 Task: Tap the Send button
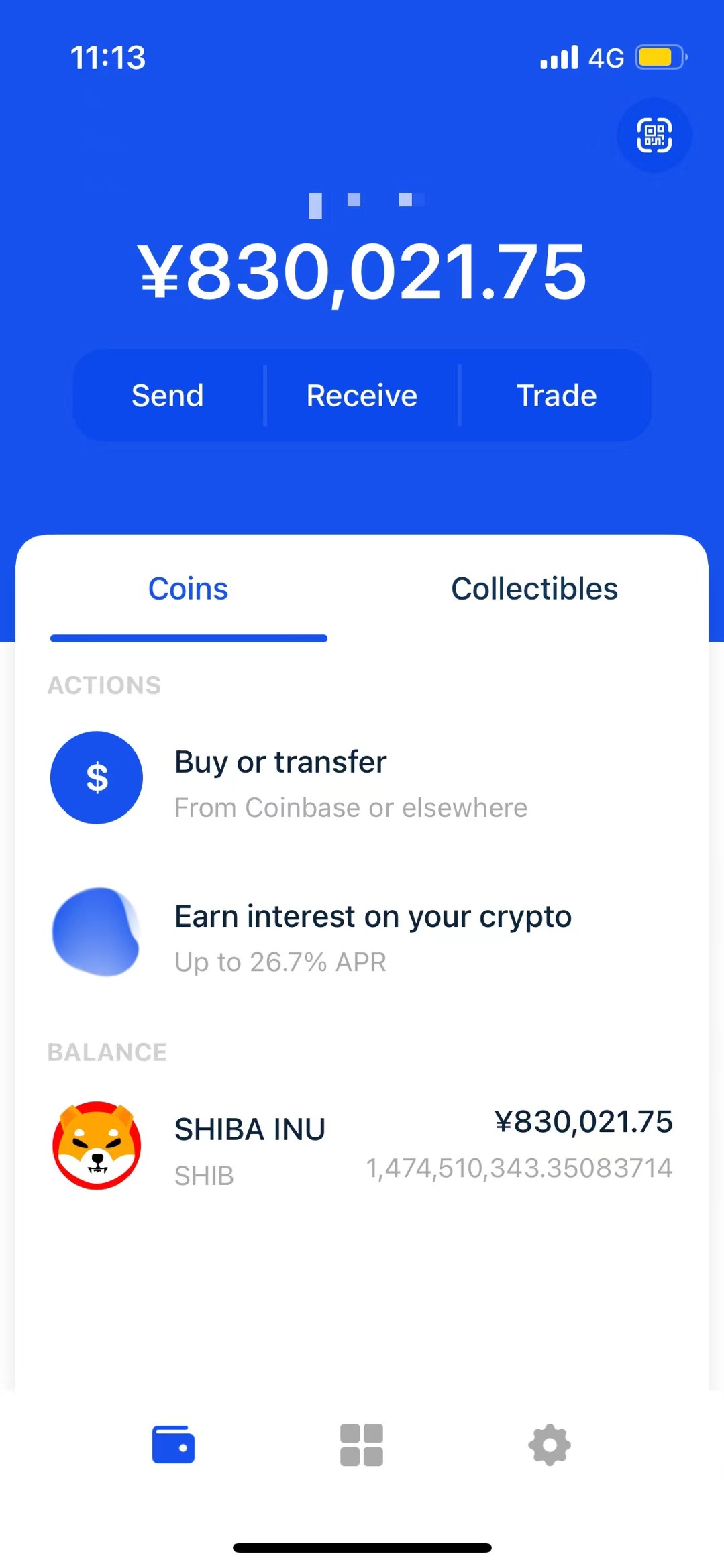click(x=168, y=396)
